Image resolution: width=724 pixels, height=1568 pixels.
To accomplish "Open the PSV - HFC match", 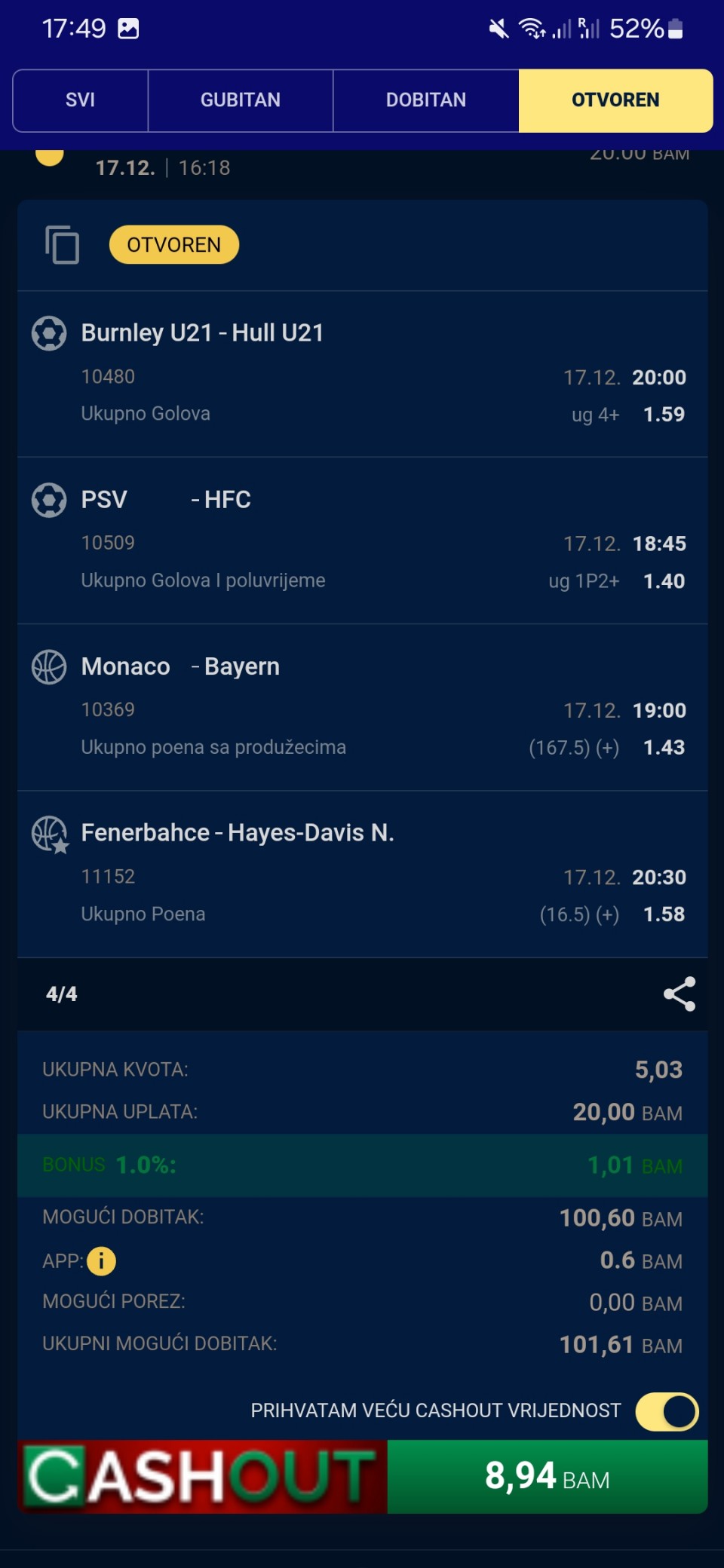I will [166, 500].
